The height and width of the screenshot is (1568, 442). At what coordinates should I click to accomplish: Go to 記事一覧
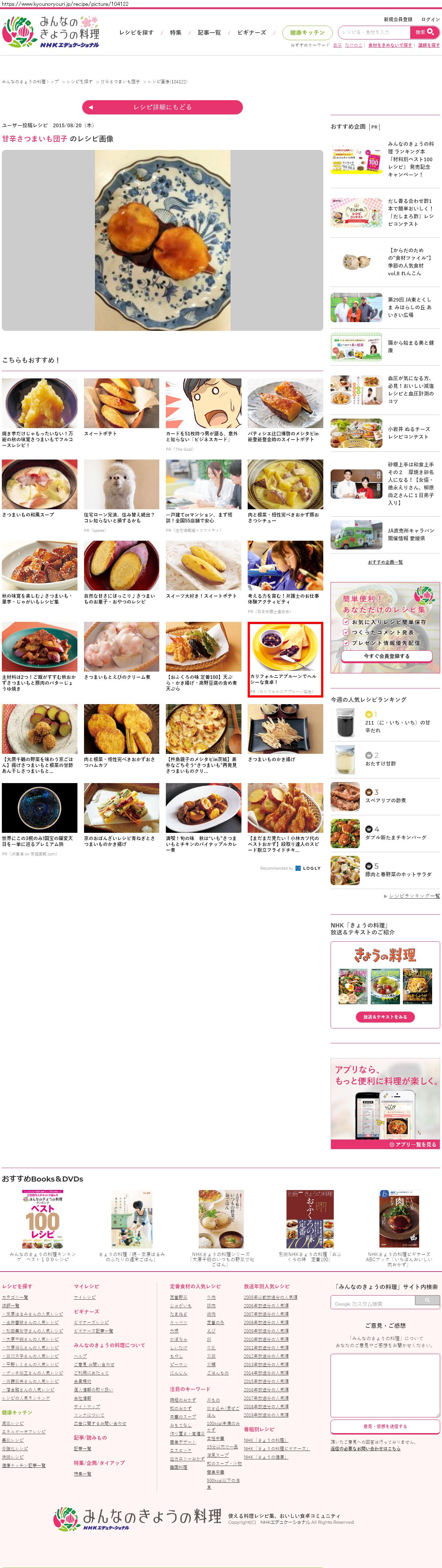(209, 33)
